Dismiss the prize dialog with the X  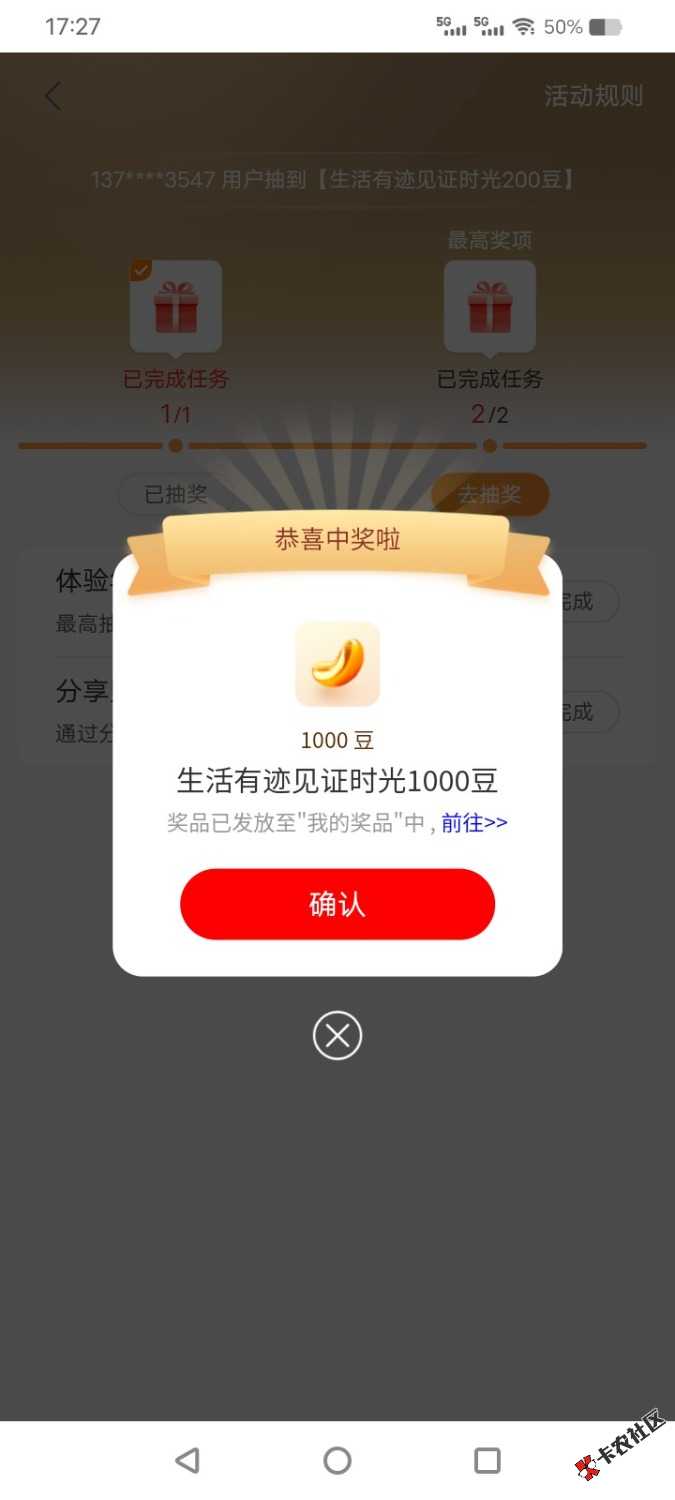coord(337,1035)
